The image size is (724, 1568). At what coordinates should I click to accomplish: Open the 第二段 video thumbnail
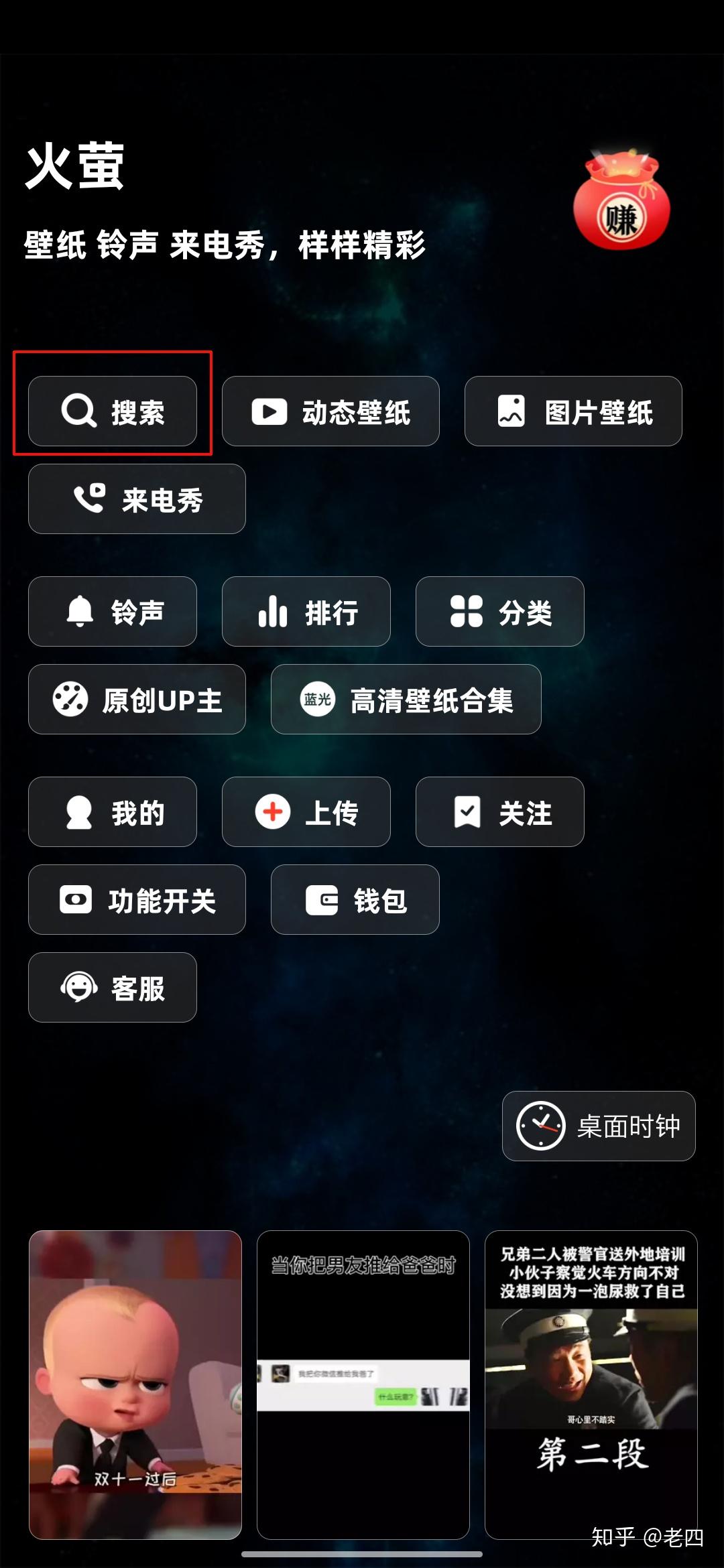(591, 1384)
